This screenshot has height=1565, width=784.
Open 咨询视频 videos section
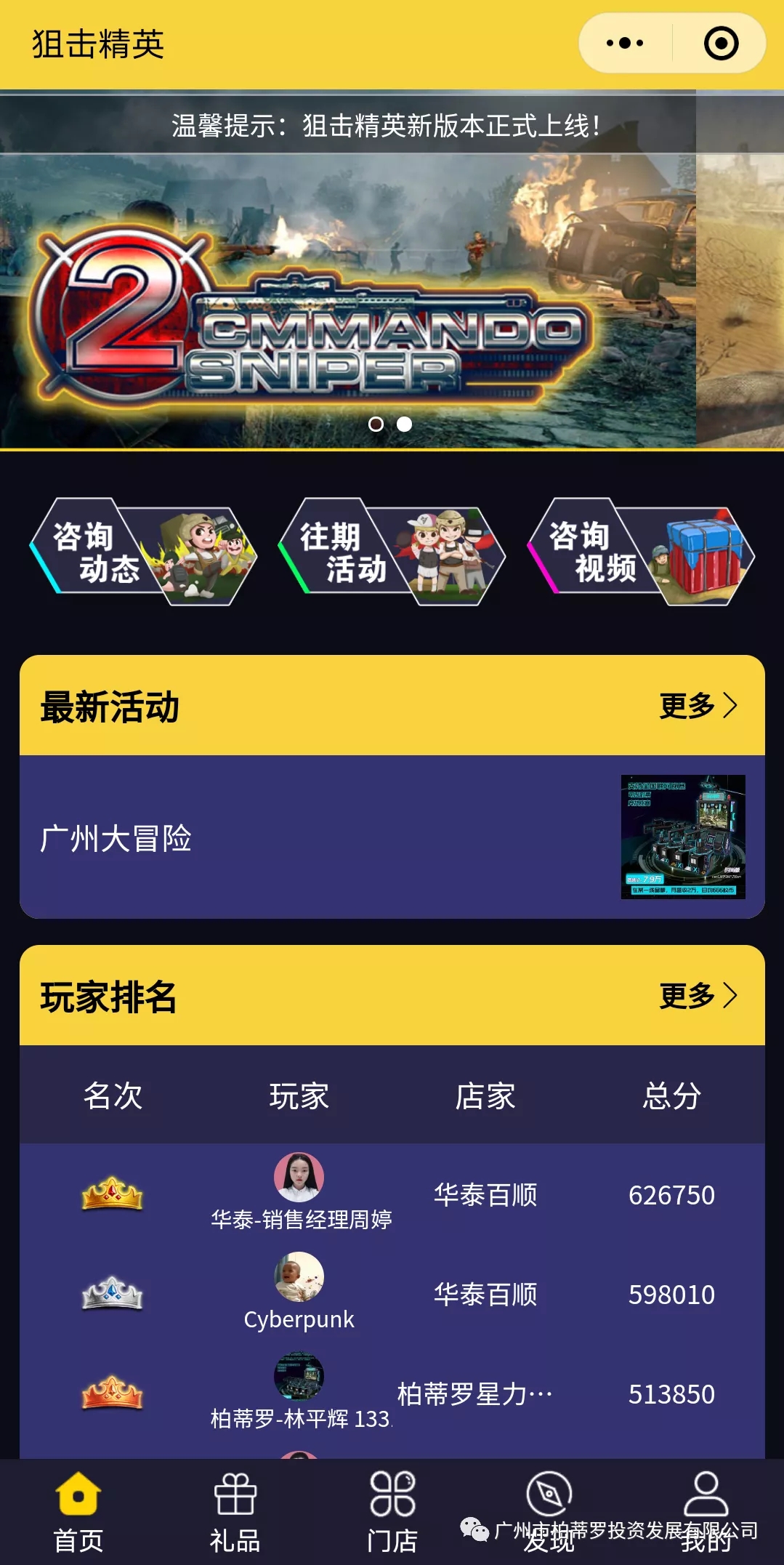pyautogui.click(x=641, y=552)
